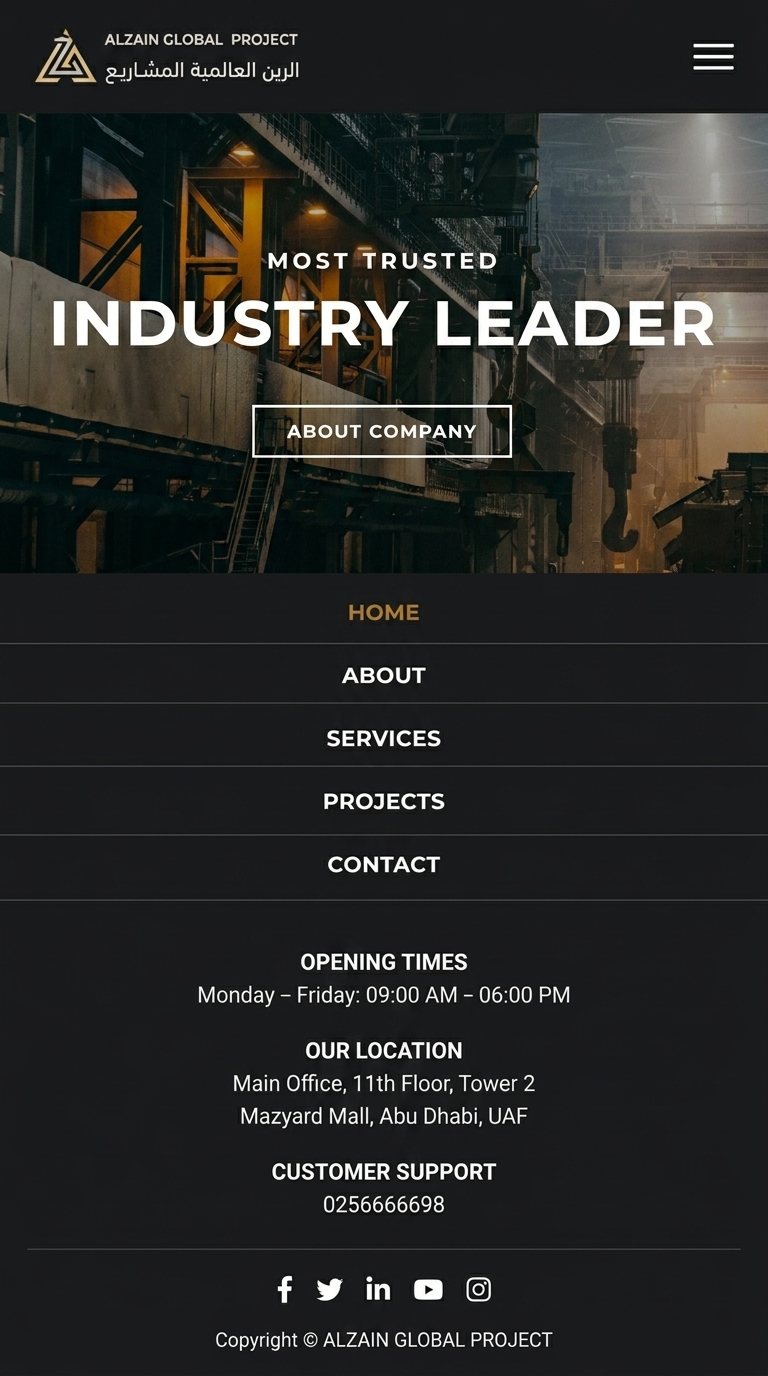Go to the YouTube channel icon
The image size is (768, 1376).
tap(428, 1290)
